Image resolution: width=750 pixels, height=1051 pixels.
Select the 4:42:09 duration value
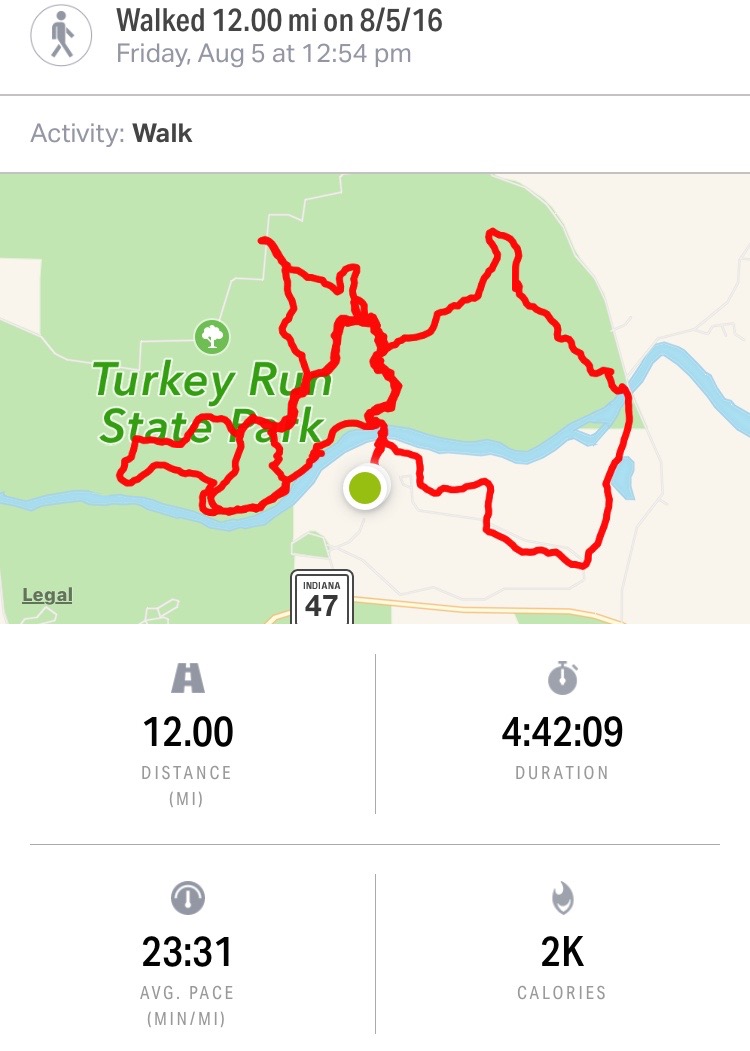pos(563,732)
